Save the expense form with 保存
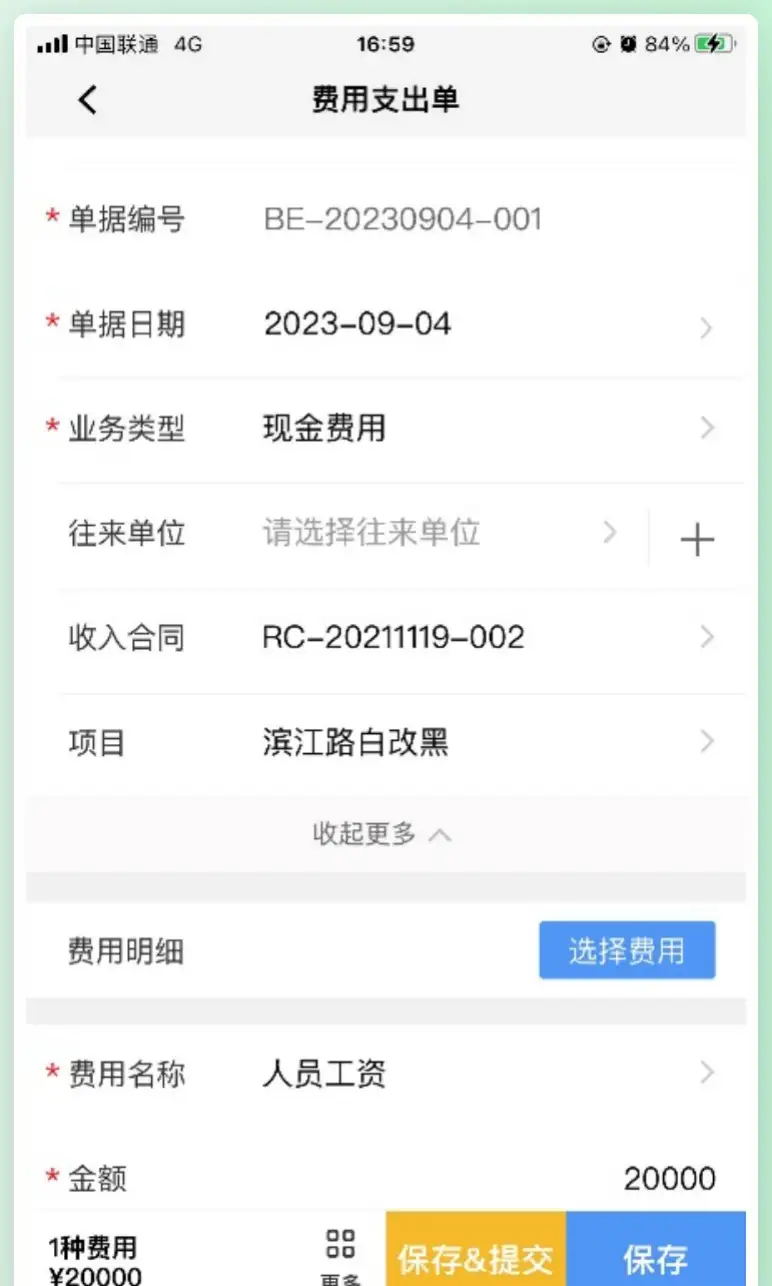The height and width of the screenshot is (1286, 772). [656, 1258]
